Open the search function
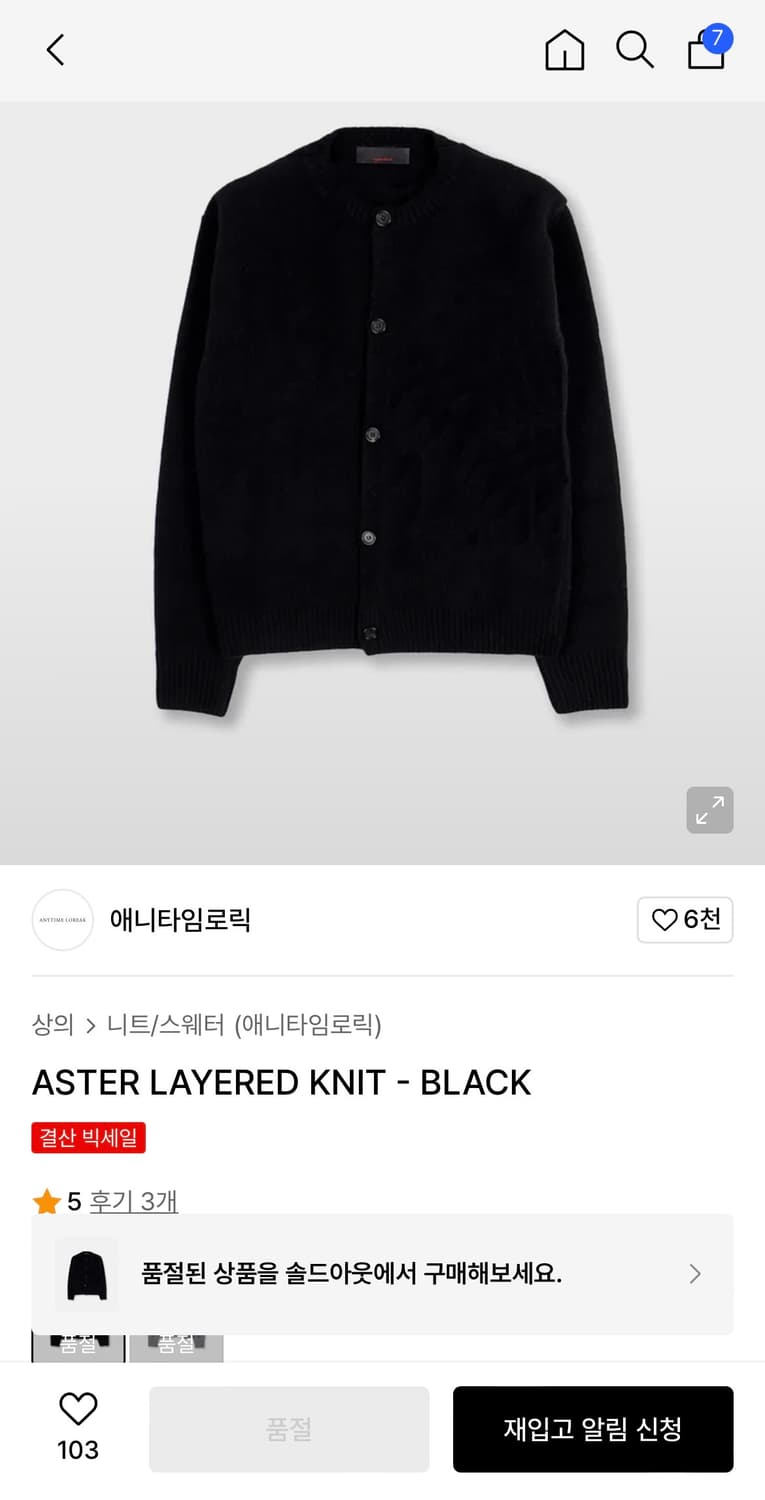765x1500 pixels. (x=635, y=49)
